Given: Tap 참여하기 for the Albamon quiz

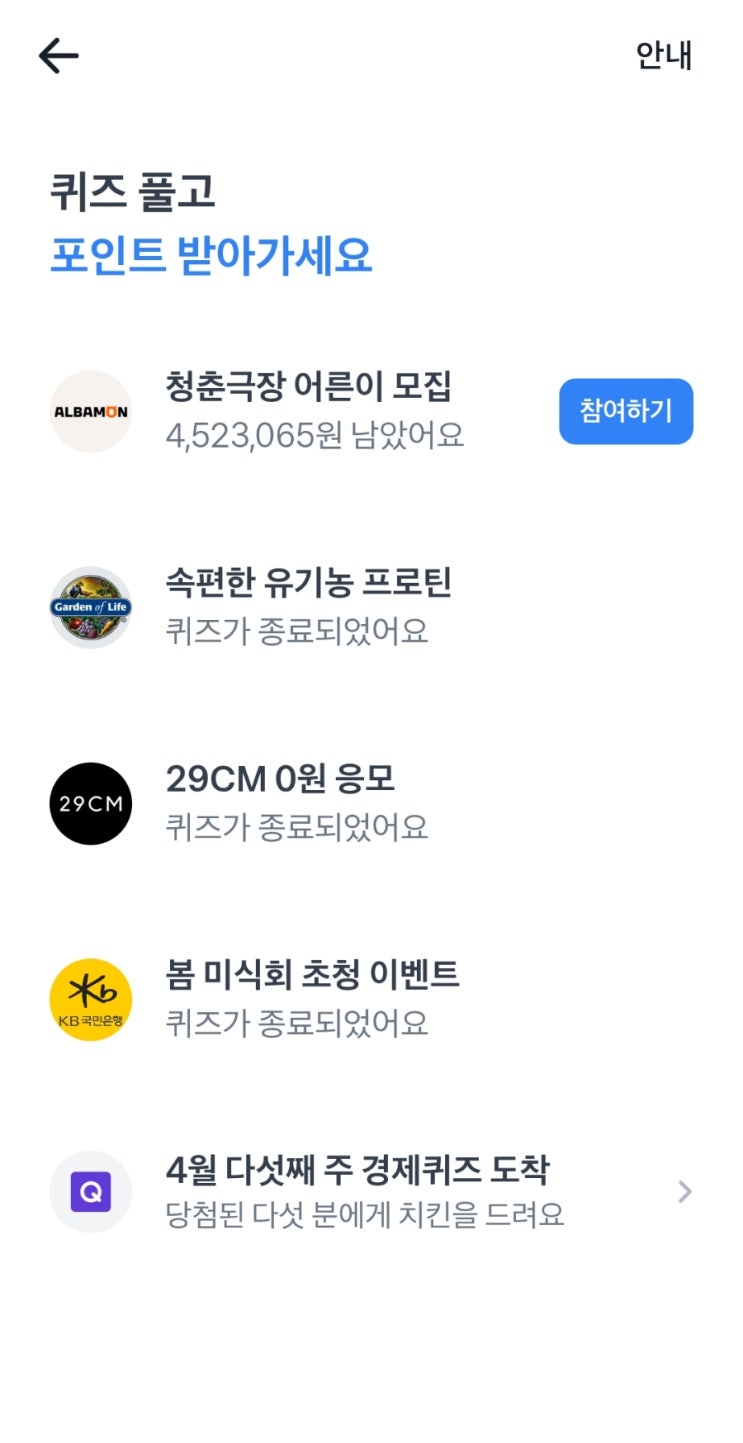Looking at the screenshot, I should click(x=626, y=411).
